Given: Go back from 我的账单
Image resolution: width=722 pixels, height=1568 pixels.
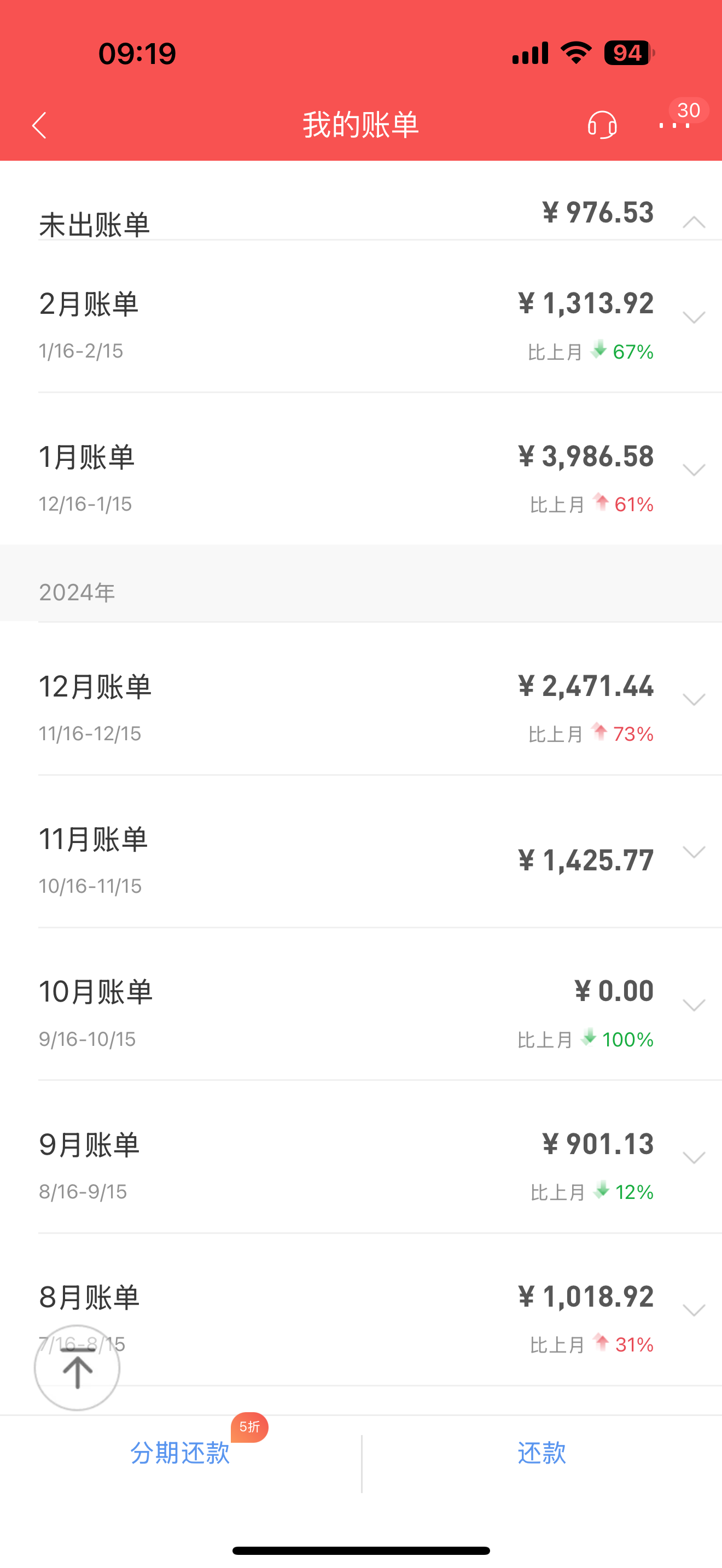Looking at the screenshot, I should tap(39, 125).
